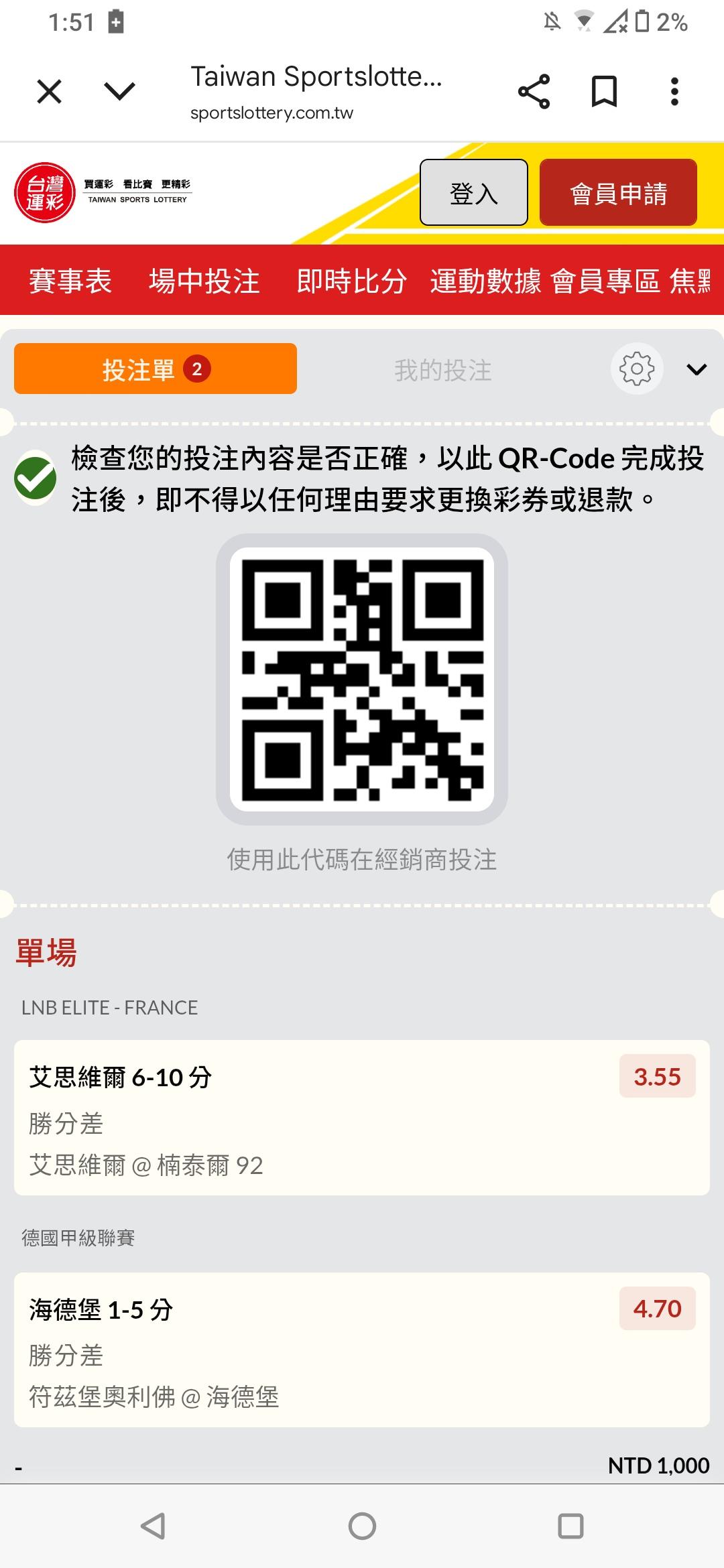
Task: Go to 賽事表 in the red menu
Action: click(x=70, y=281)
